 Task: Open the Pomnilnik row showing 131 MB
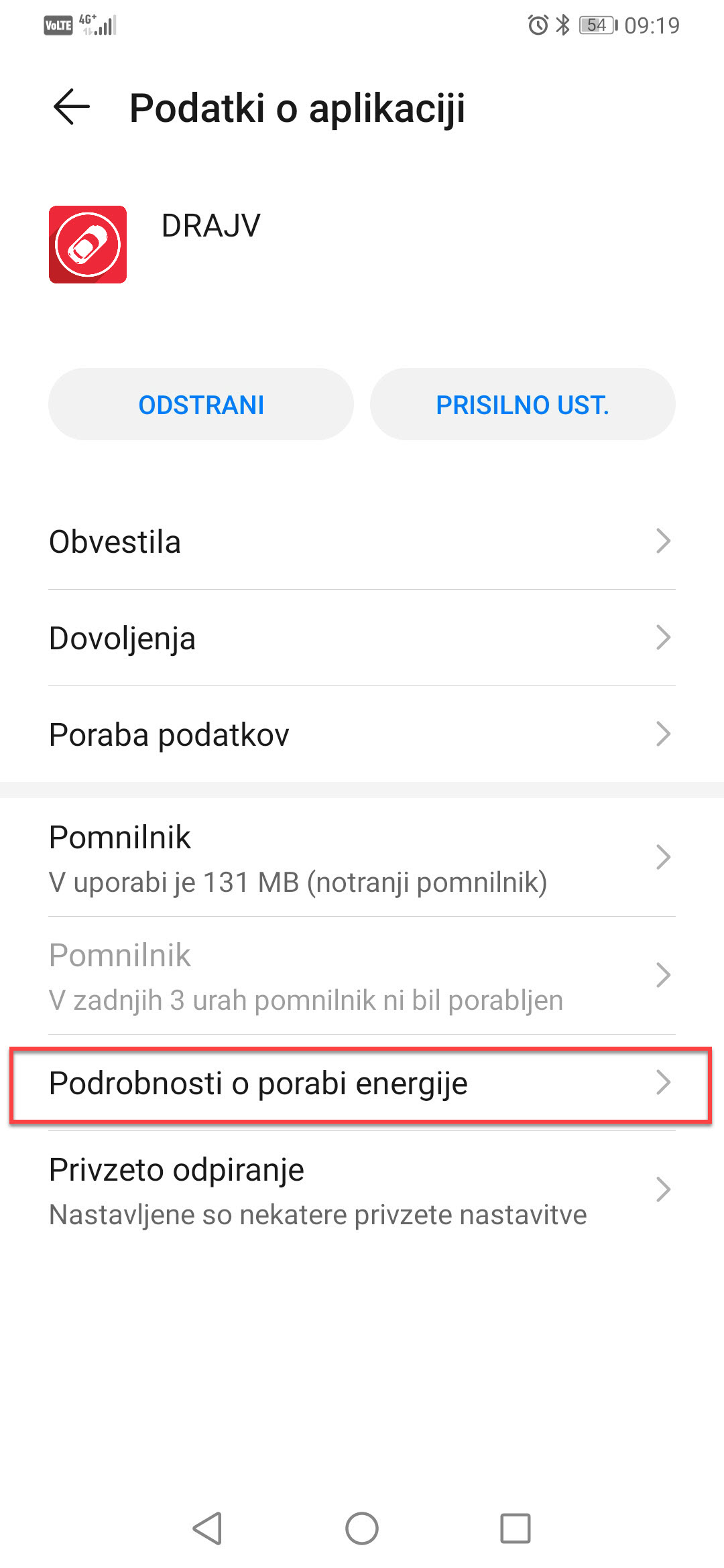pos(362,858)
